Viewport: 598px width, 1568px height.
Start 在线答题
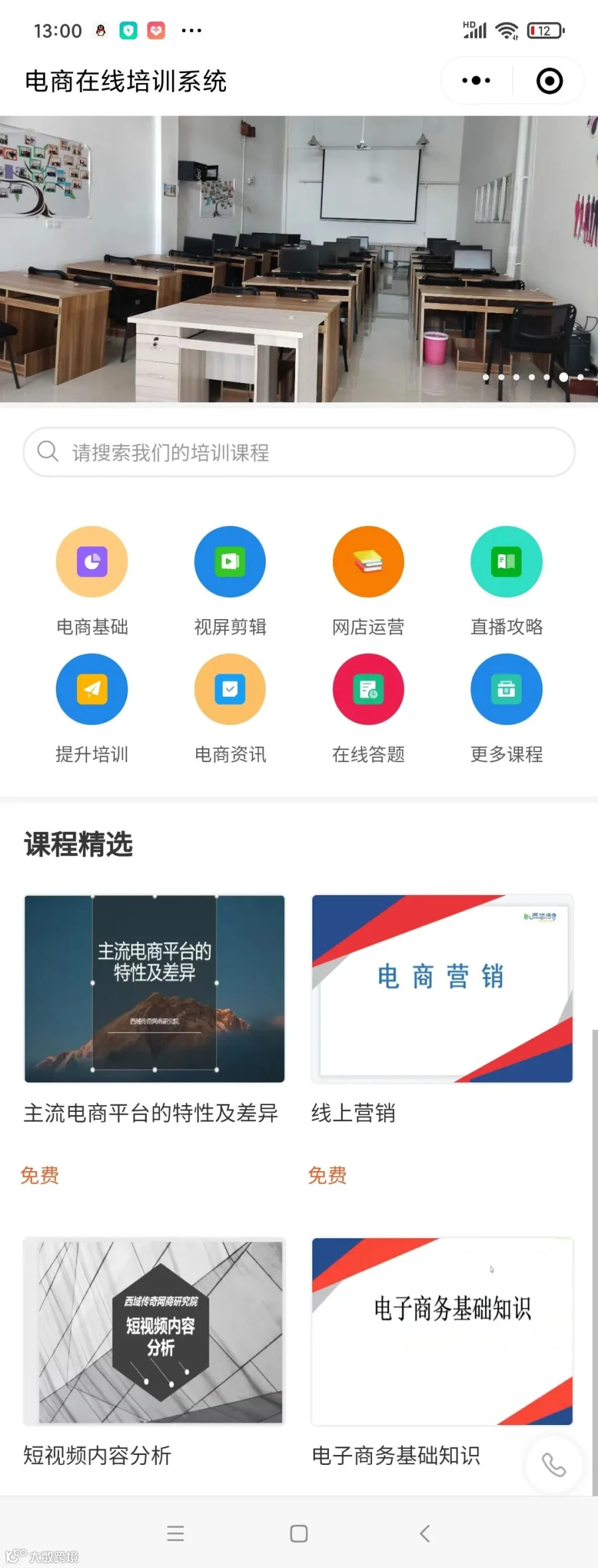[368, 708]
